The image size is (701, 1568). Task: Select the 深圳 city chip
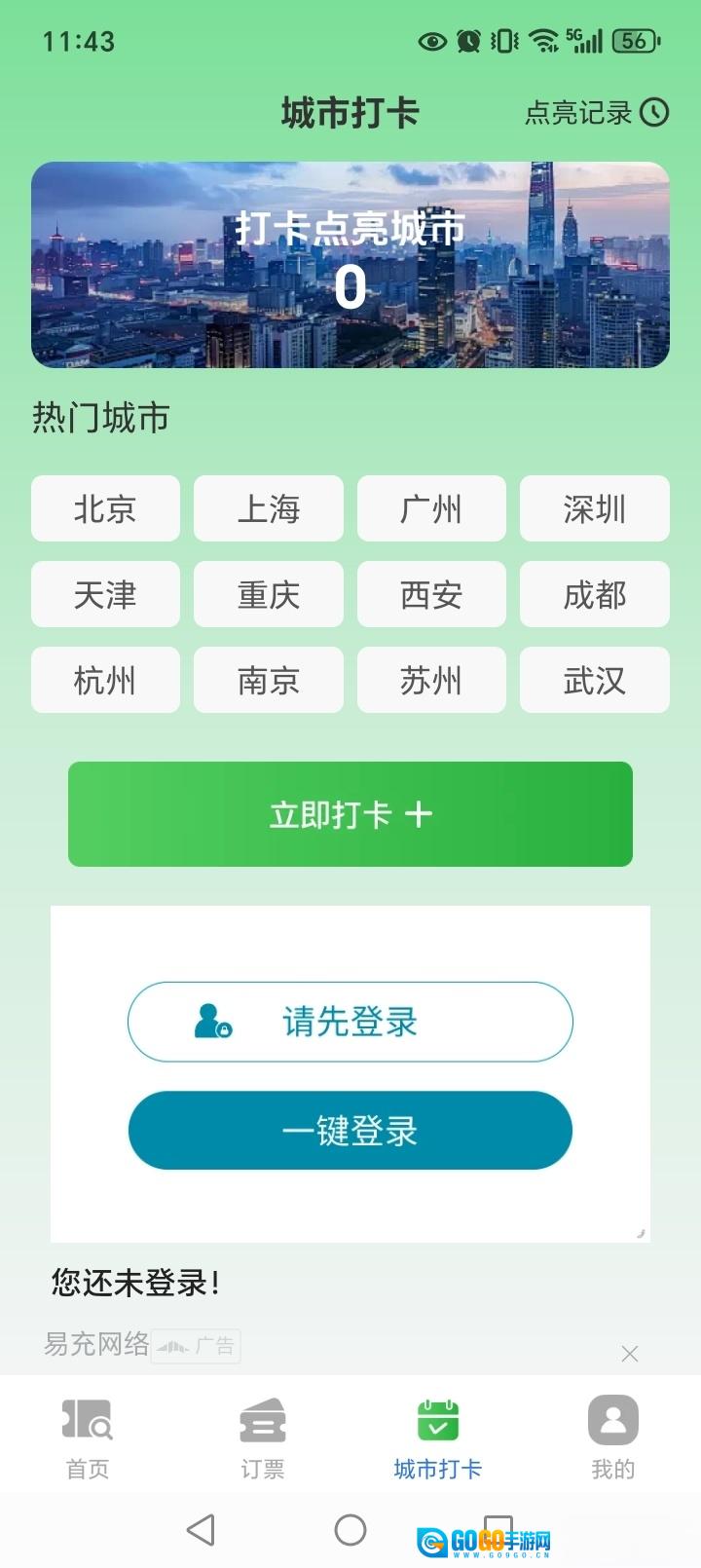(595, 508)
